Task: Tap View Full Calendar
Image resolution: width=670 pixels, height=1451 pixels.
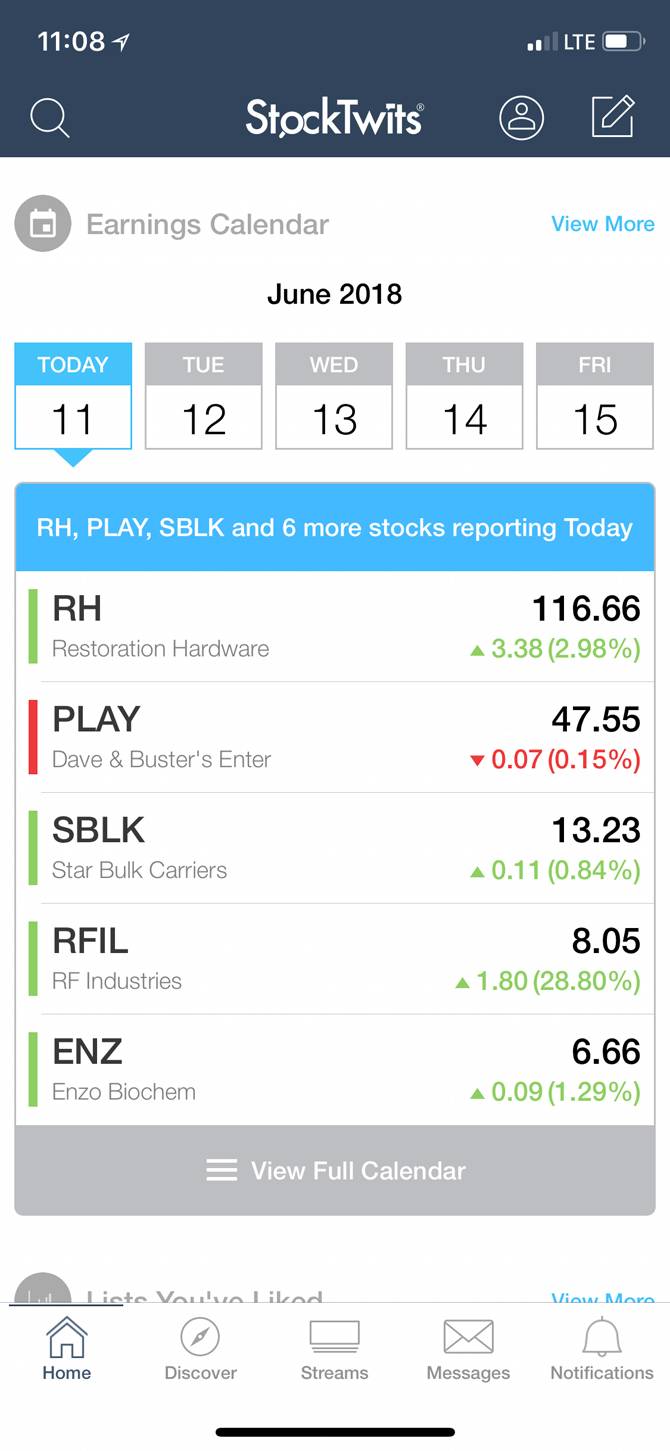Action: [335, 1170]
